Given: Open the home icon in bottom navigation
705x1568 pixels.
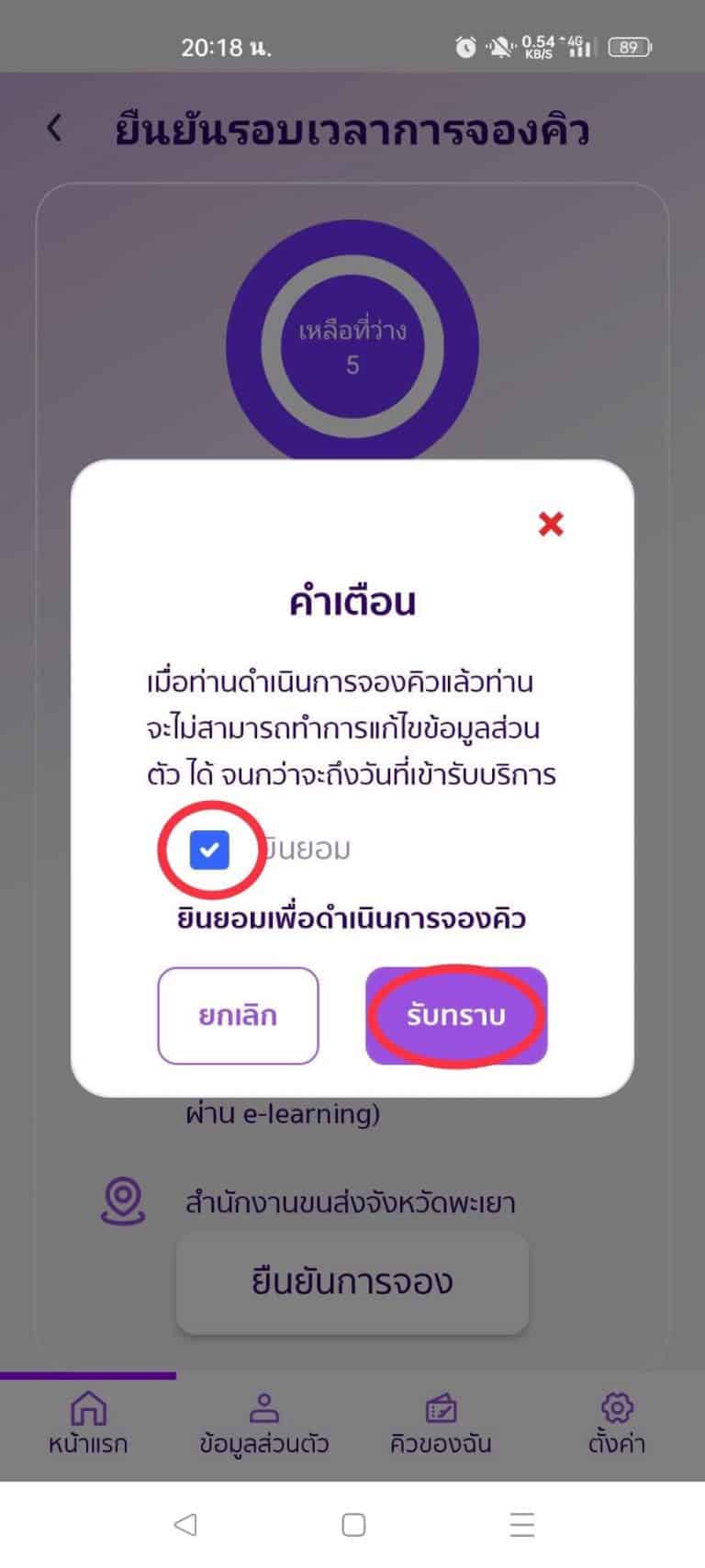Looking at the screenshot, I should pos(88,1409).
